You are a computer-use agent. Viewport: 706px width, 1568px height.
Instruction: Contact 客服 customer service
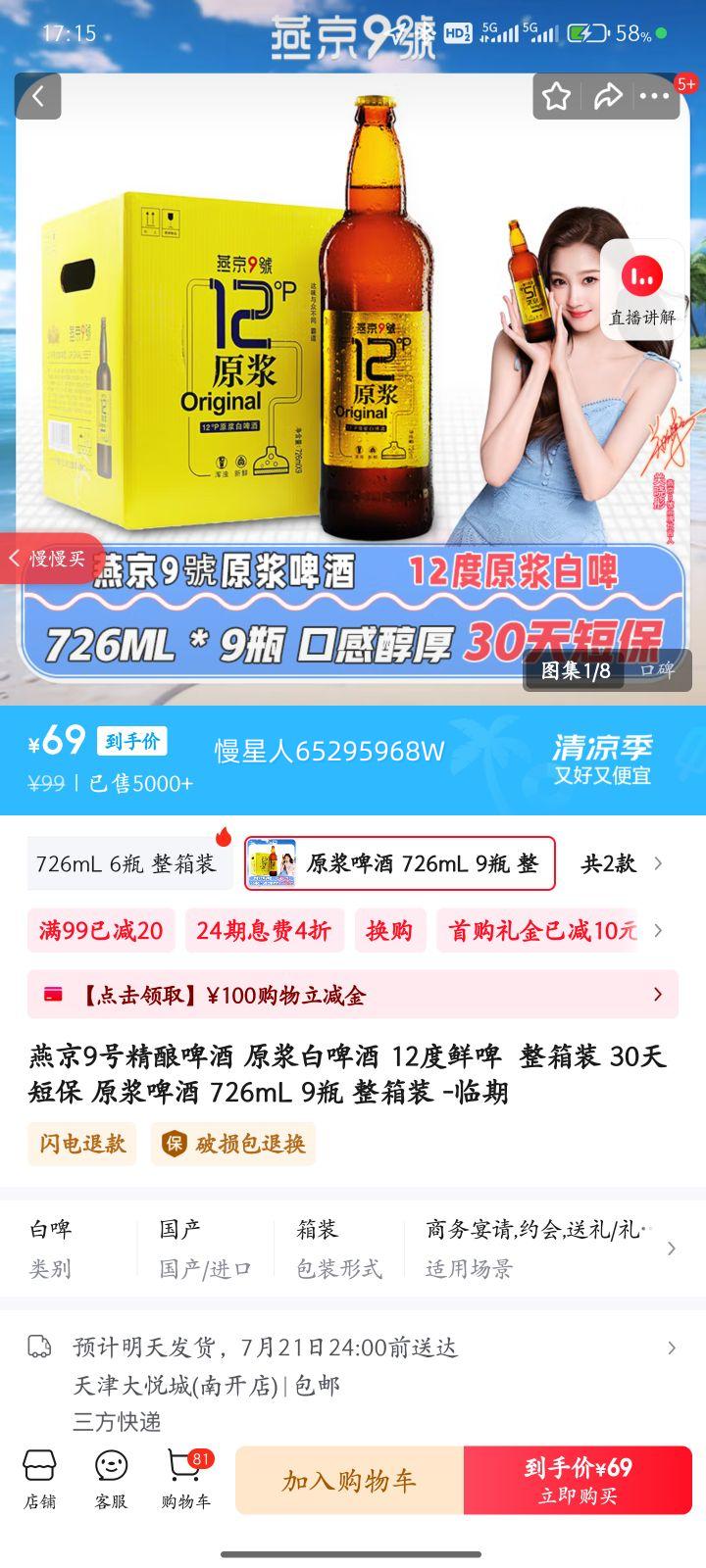(110, 1480)
